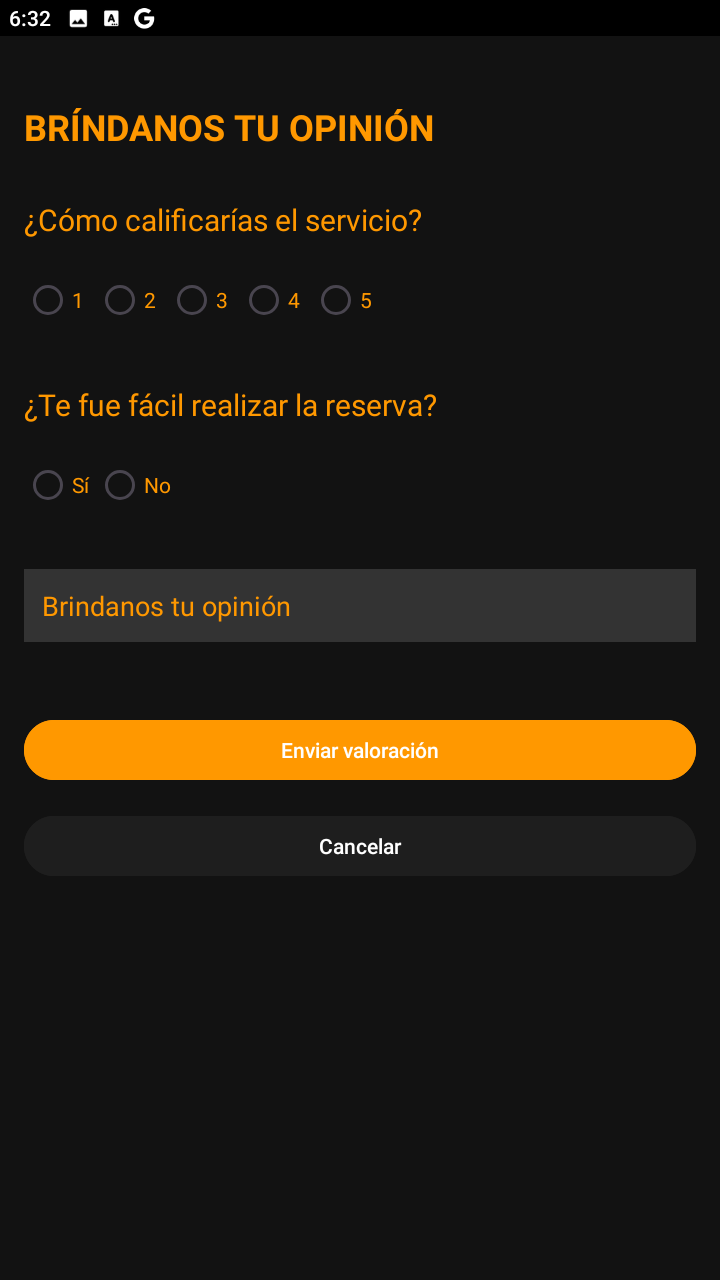Click the "5" rating label text
This screenshot has width=720, height=1280.
[366, 300]
